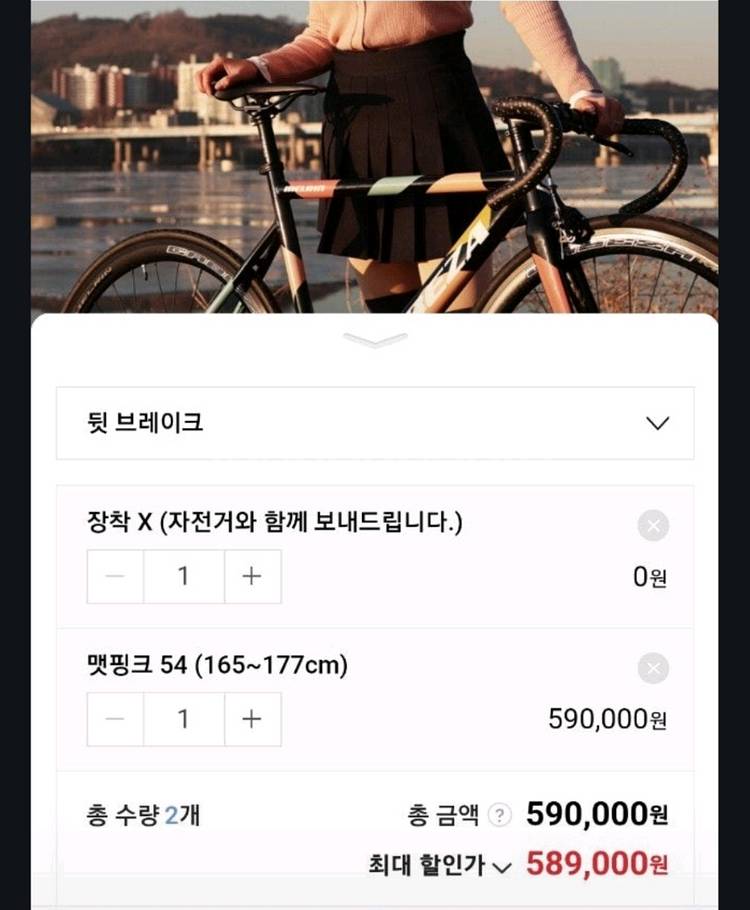Expand the 최대 할인가 details

[502, 867]
